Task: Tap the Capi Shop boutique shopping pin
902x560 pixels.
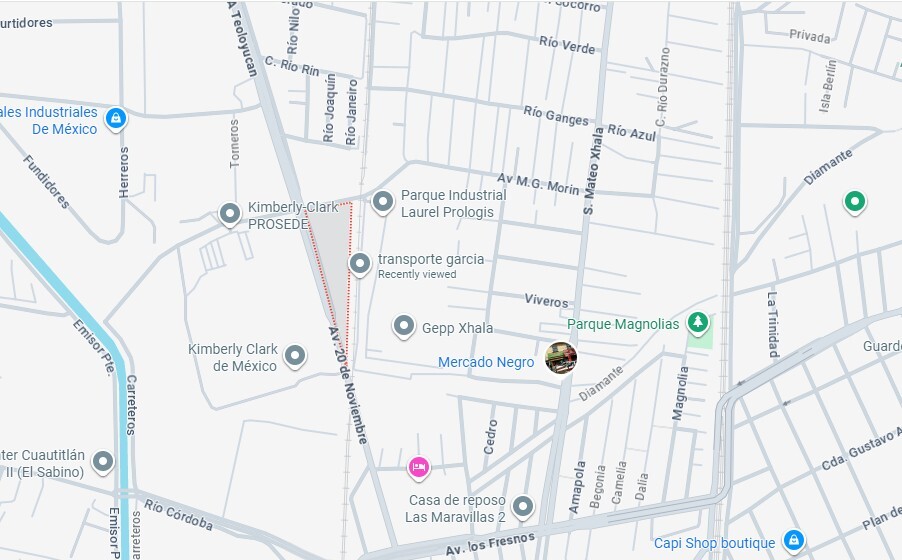Action: 793,540
